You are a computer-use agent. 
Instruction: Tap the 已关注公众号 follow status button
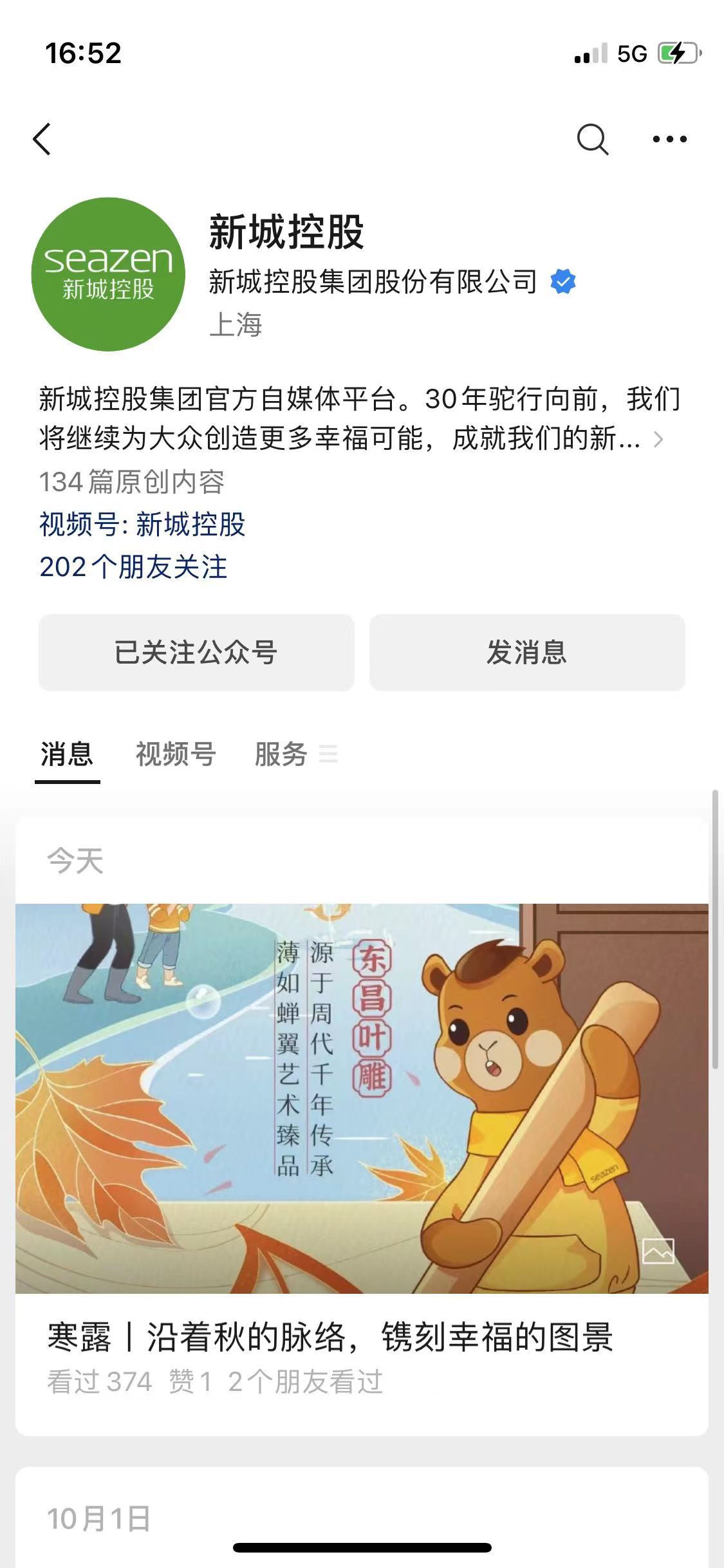(x=196, y=652)
